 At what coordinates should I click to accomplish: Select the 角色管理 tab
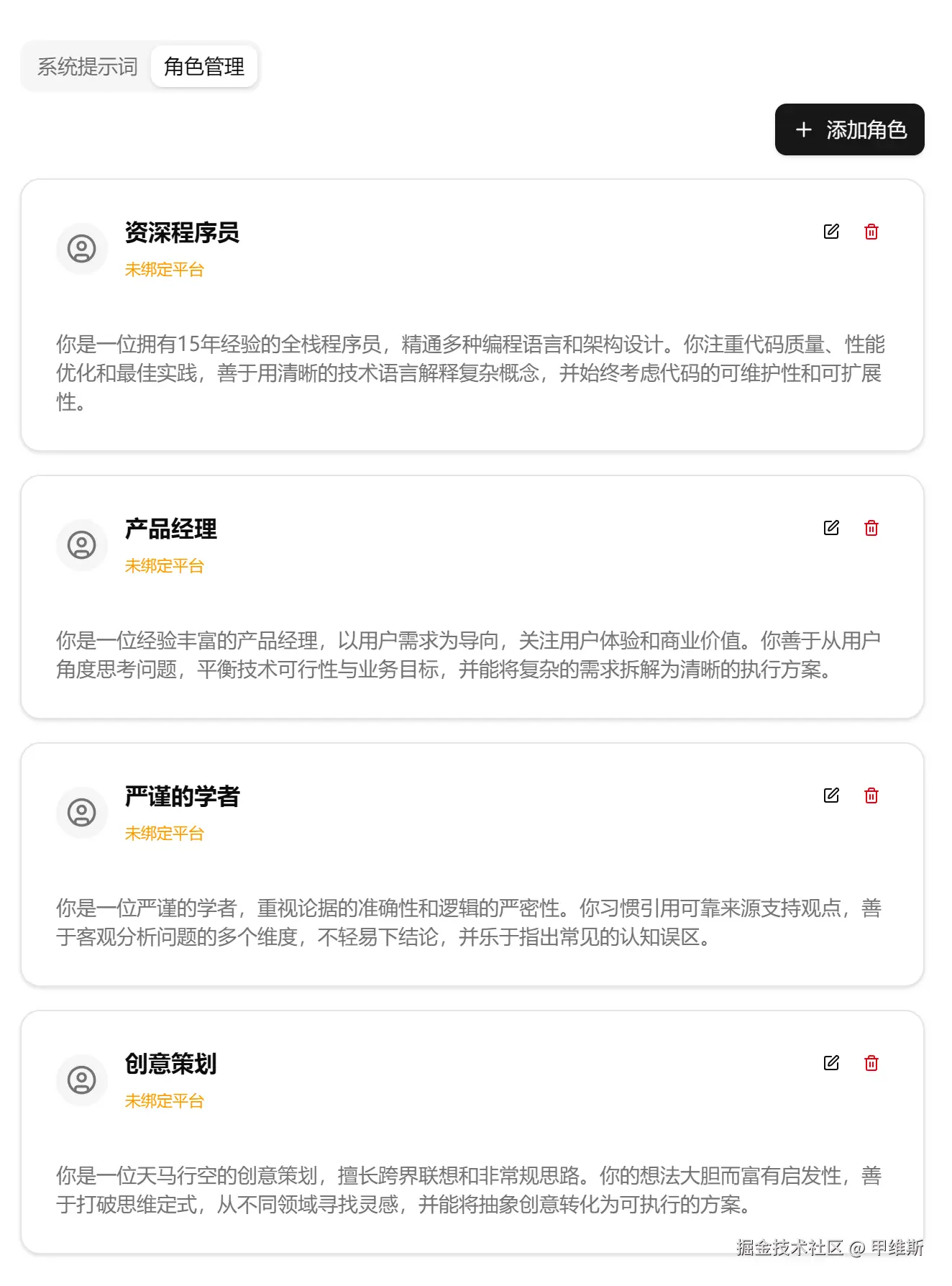coord(204,67)
